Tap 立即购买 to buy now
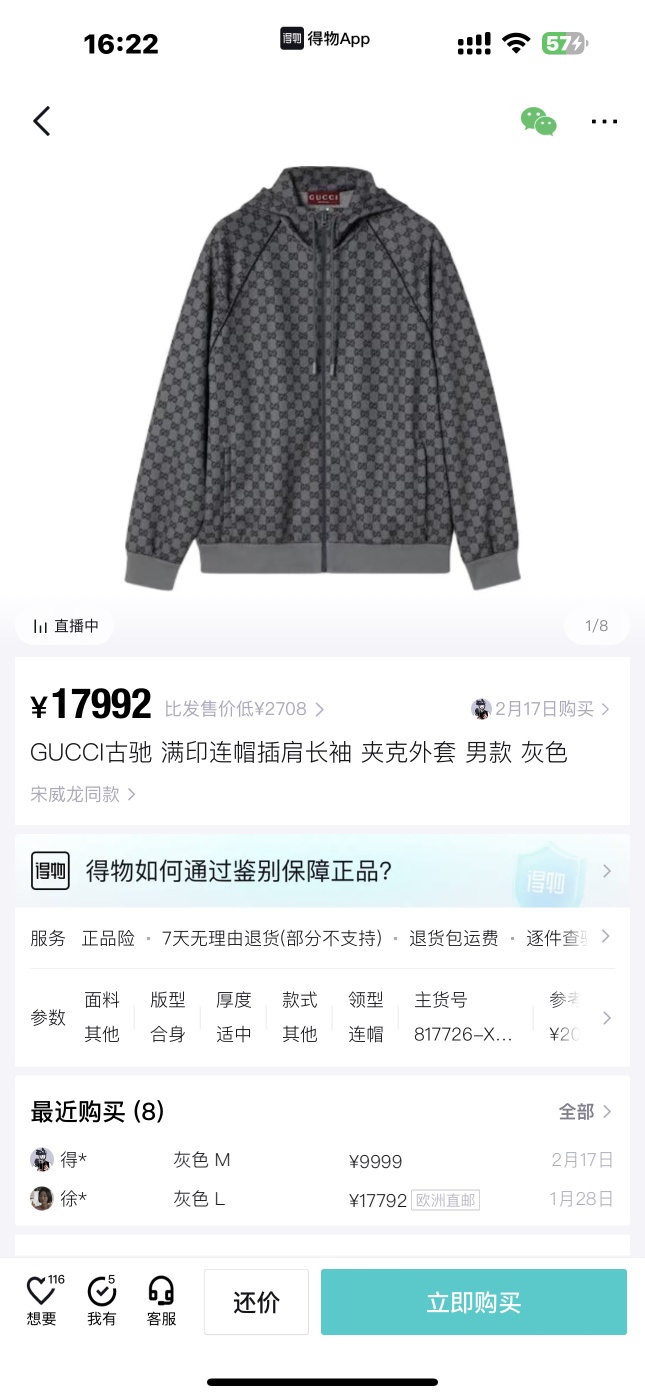 click(473, 1302)
